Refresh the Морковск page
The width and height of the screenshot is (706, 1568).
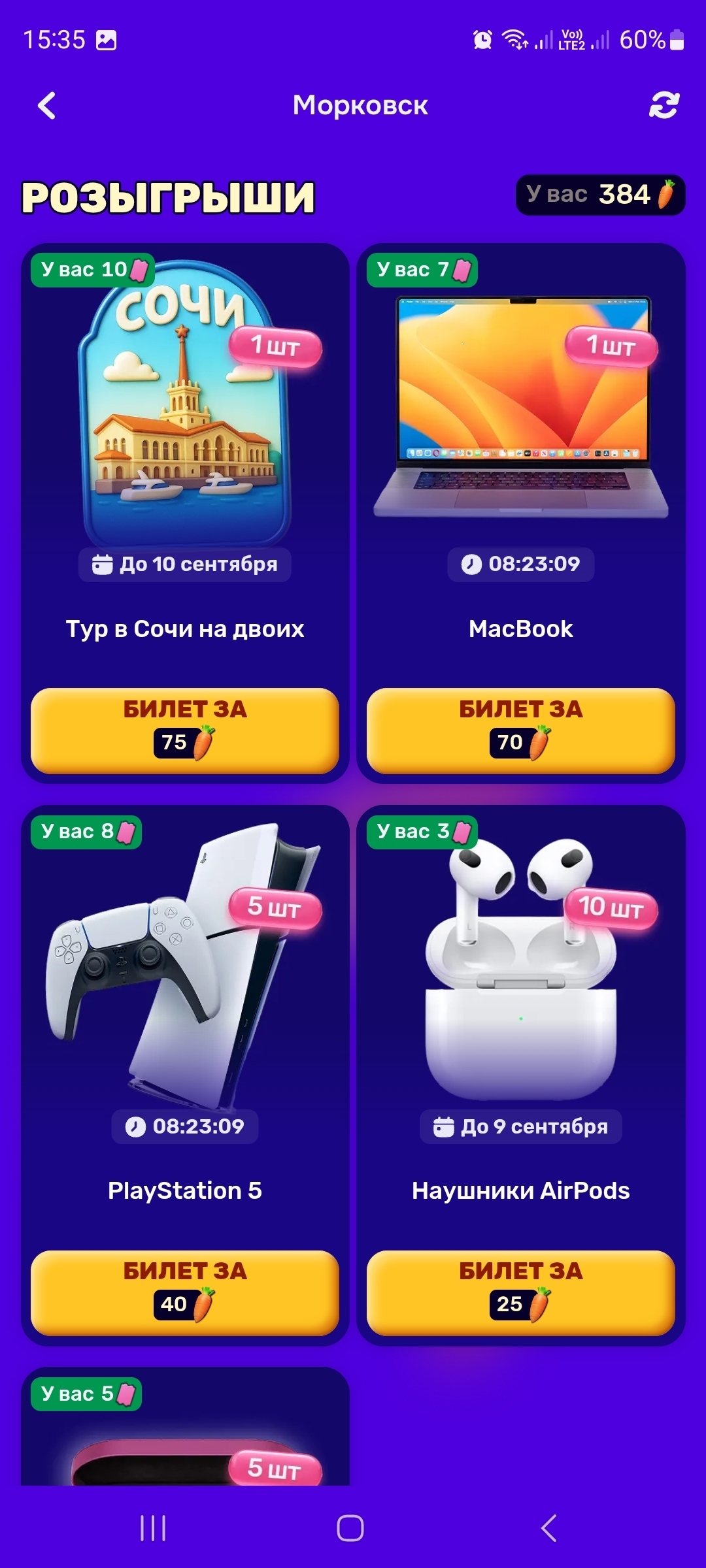(x=664, y=105)
